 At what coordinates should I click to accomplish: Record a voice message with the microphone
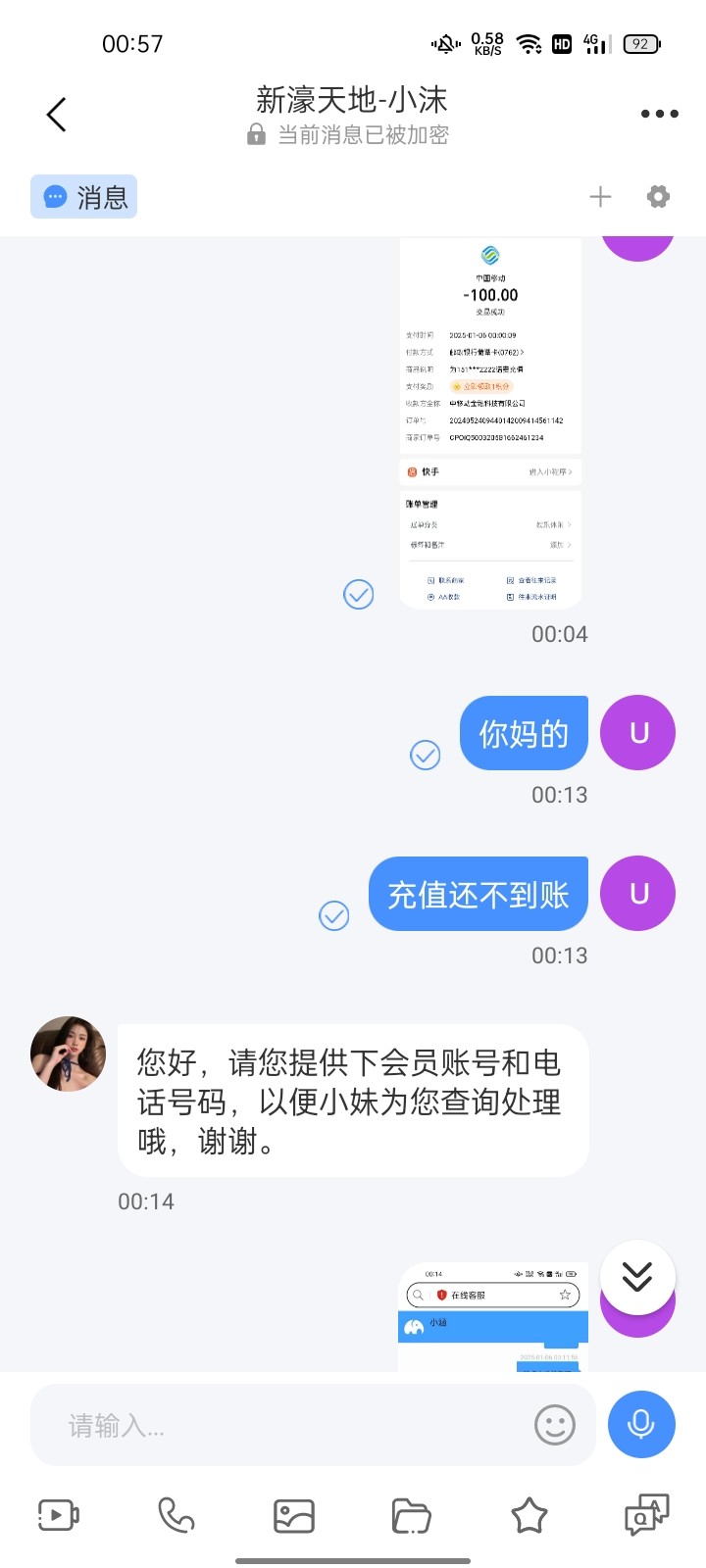(641, 1425)
